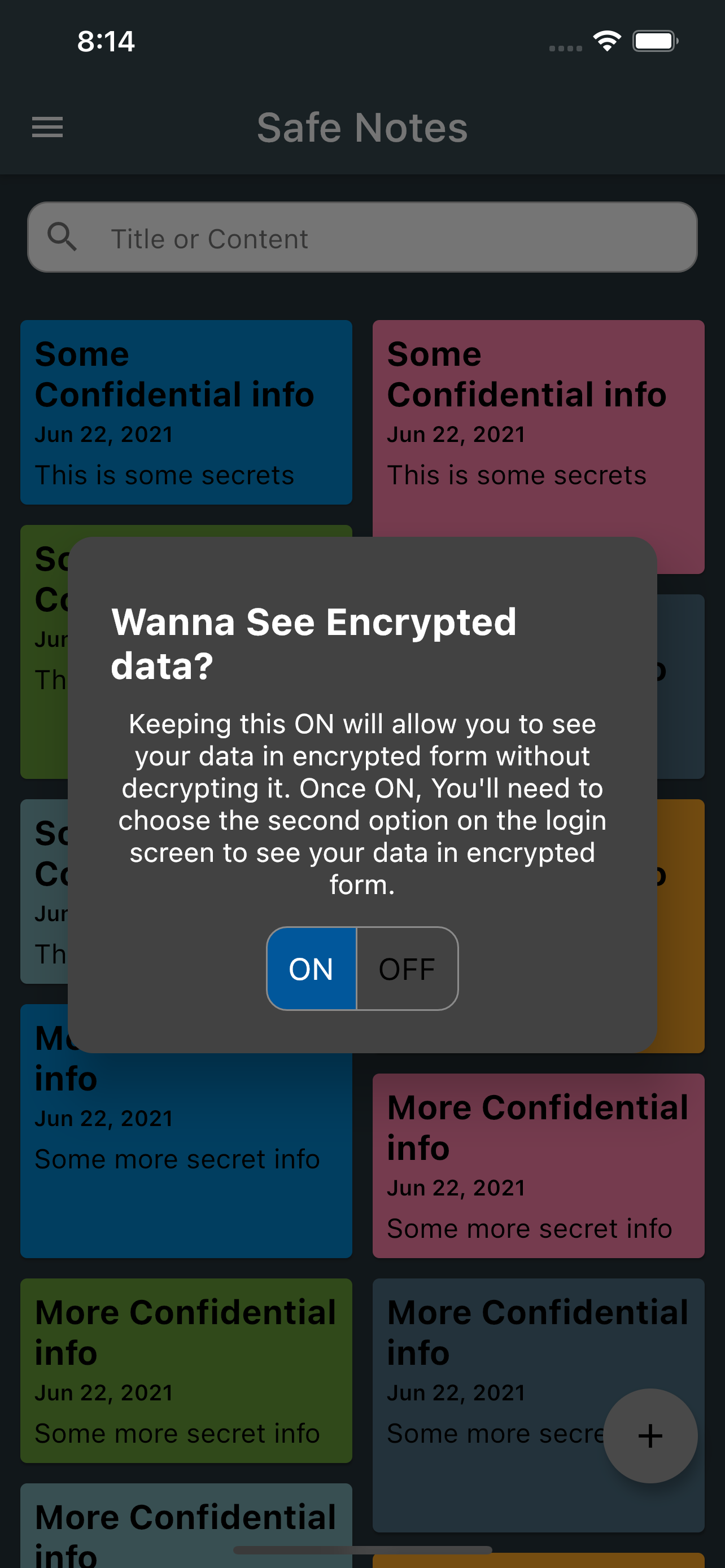
Task: Open the hamburger drawer menu
Action: click(x=47, y=127)
